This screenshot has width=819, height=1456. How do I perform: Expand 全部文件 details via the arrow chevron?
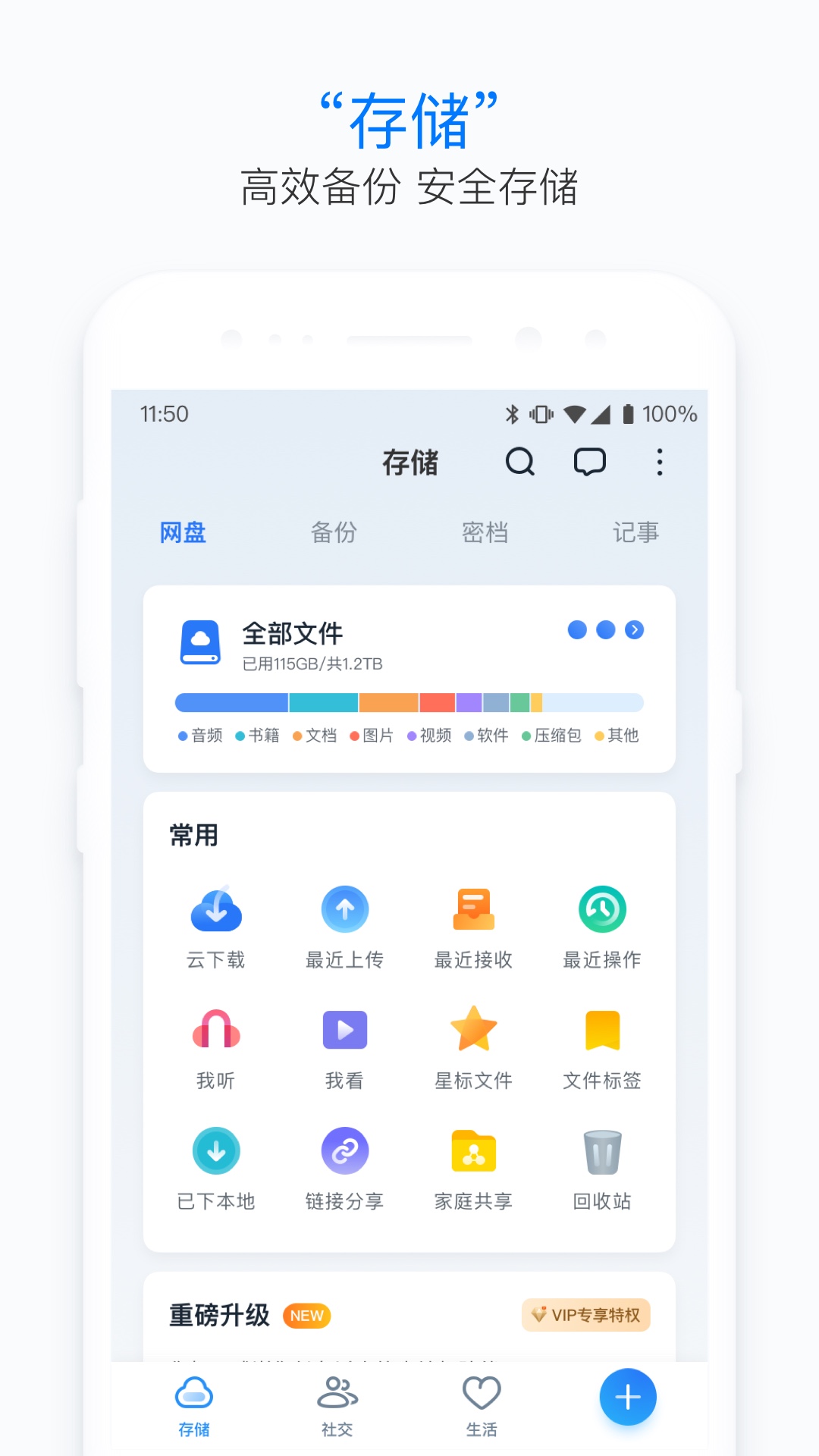pos(634,630)
